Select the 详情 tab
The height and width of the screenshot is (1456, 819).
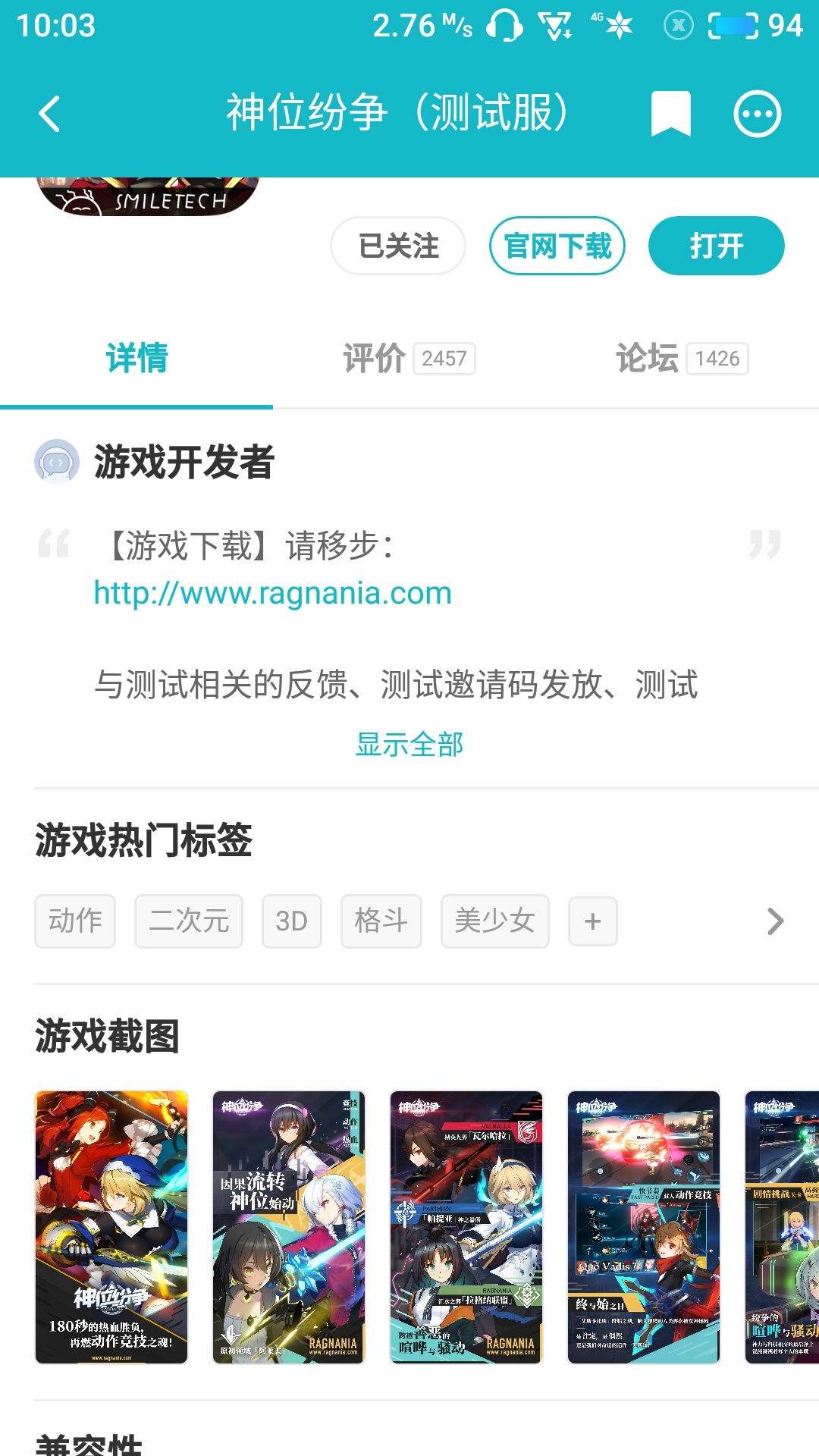click(x=136, y=358)
